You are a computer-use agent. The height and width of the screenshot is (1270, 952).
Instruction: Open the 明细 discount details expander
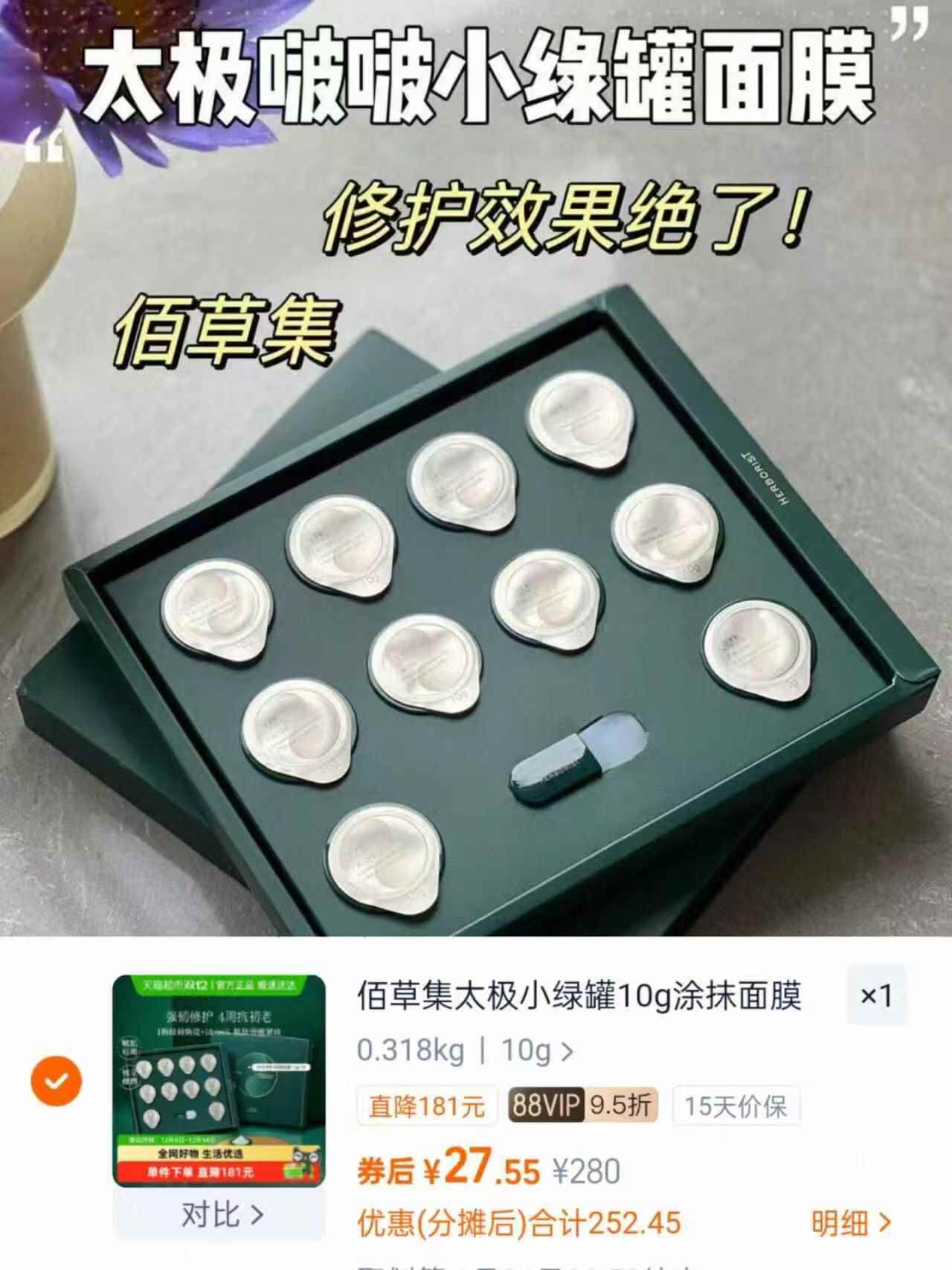point(852,1222)
